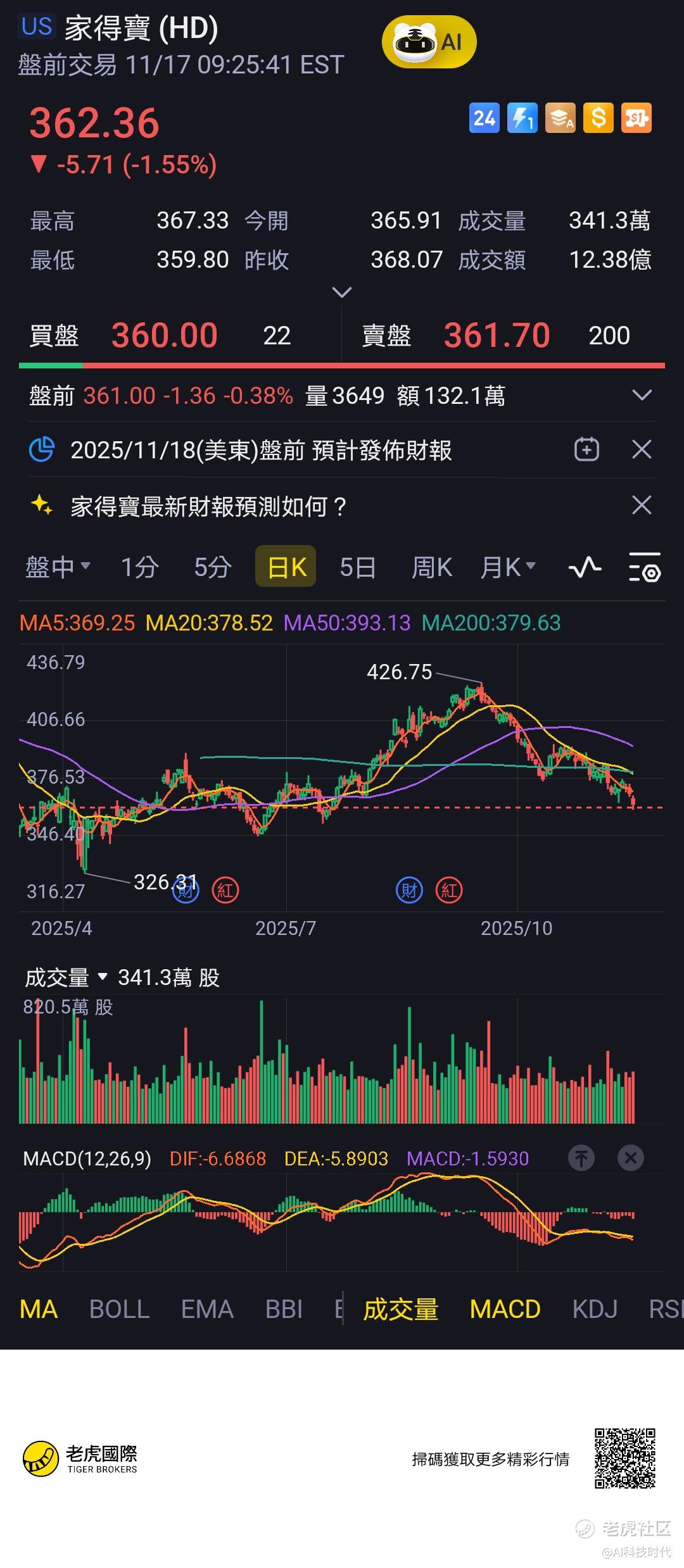The image size is (684, 1568).
Task: Dismiss the 預計發佈財報 earnings notice
Action: click(x=642, y=450)
